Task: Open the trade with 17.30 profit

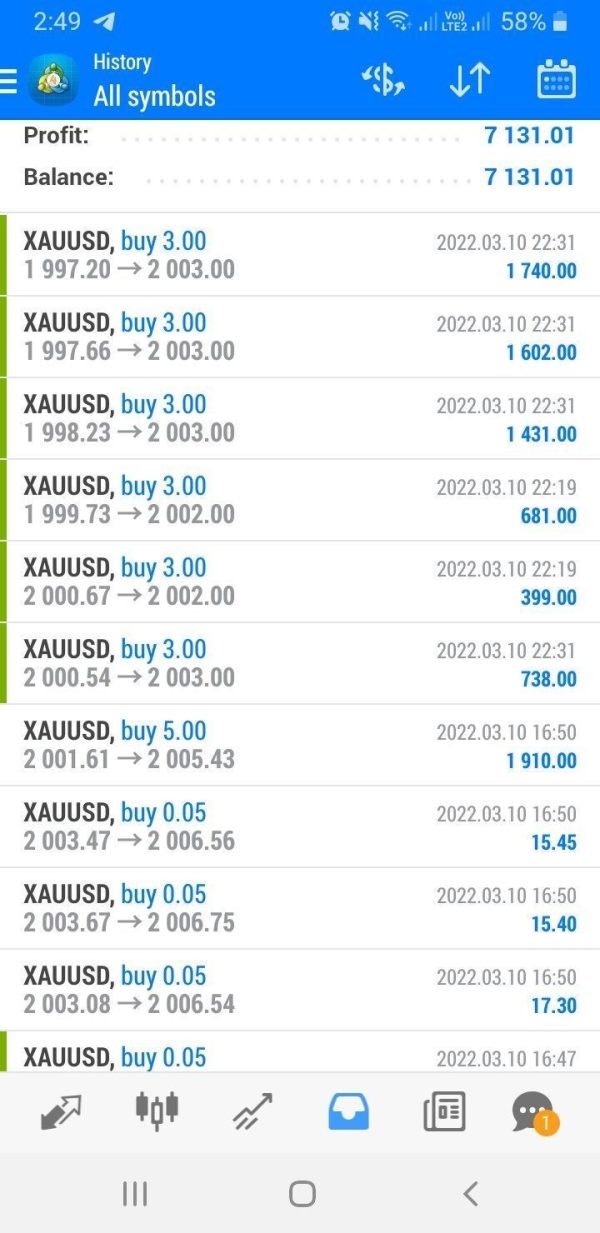Action: tap(300, 991)
